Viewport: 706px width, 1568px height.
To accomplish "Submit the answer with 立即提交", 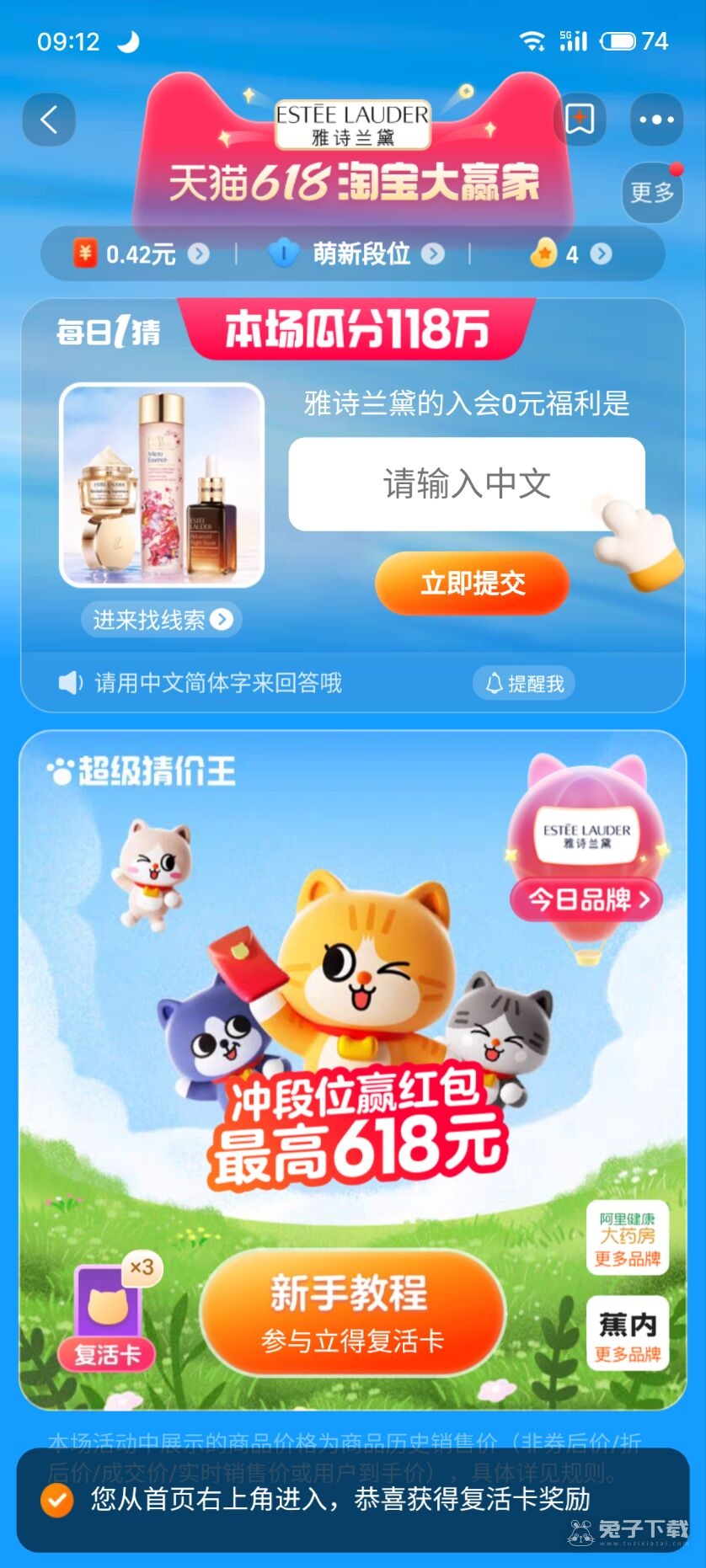I will click(472, 583).
